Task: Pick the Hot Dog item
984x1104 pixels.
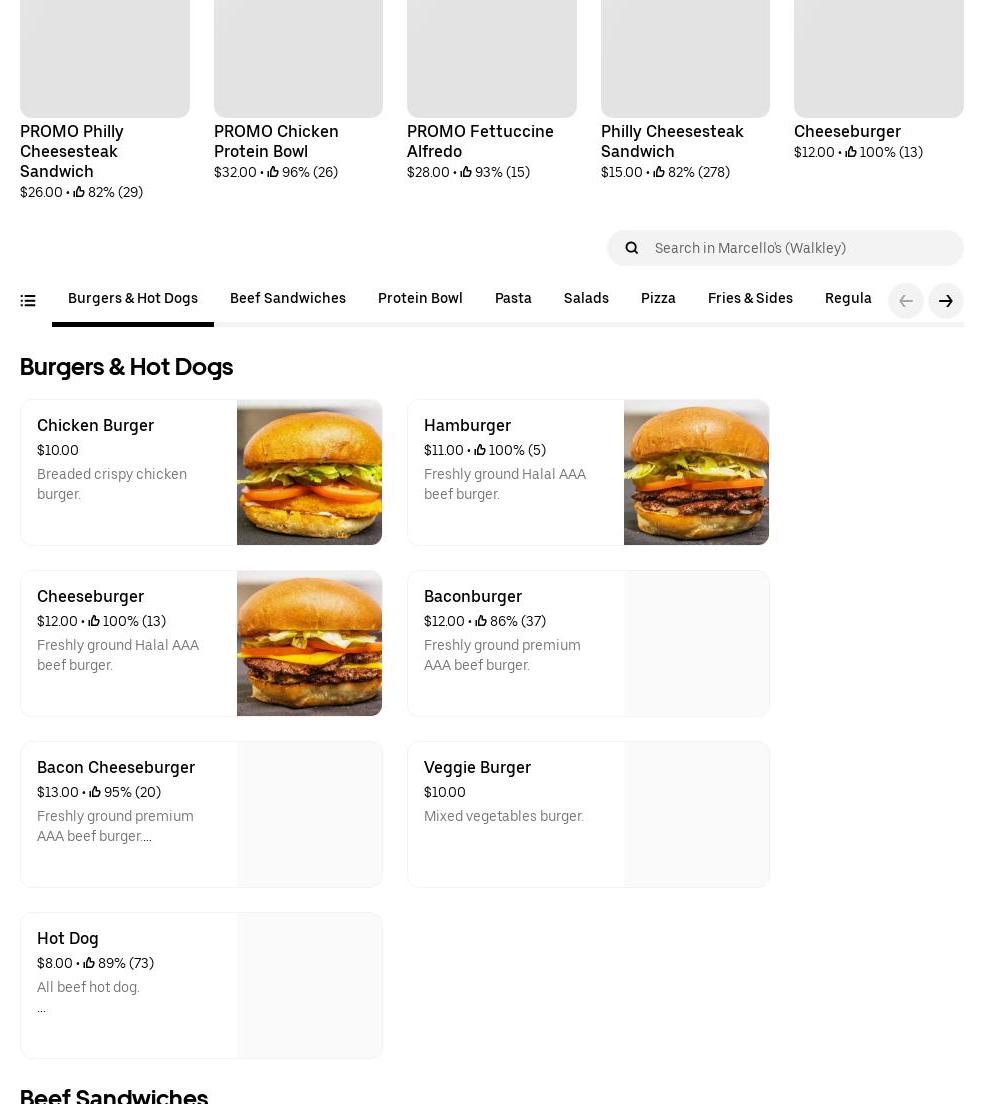Action: [x=201, y=985]
